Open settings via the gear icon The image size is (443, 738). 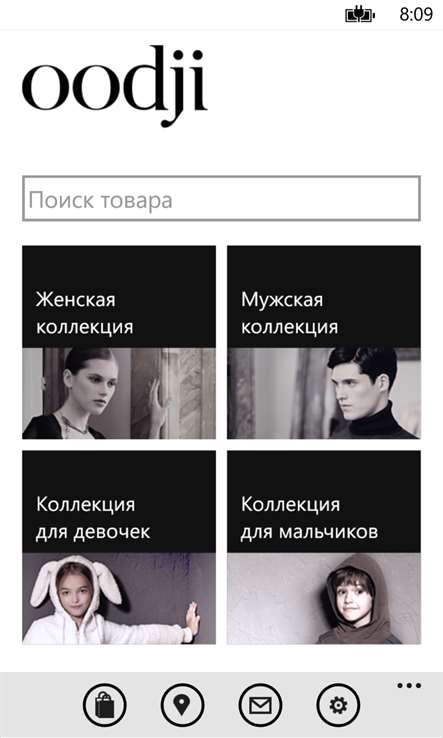pyautogui.click(x=338, y=706)
